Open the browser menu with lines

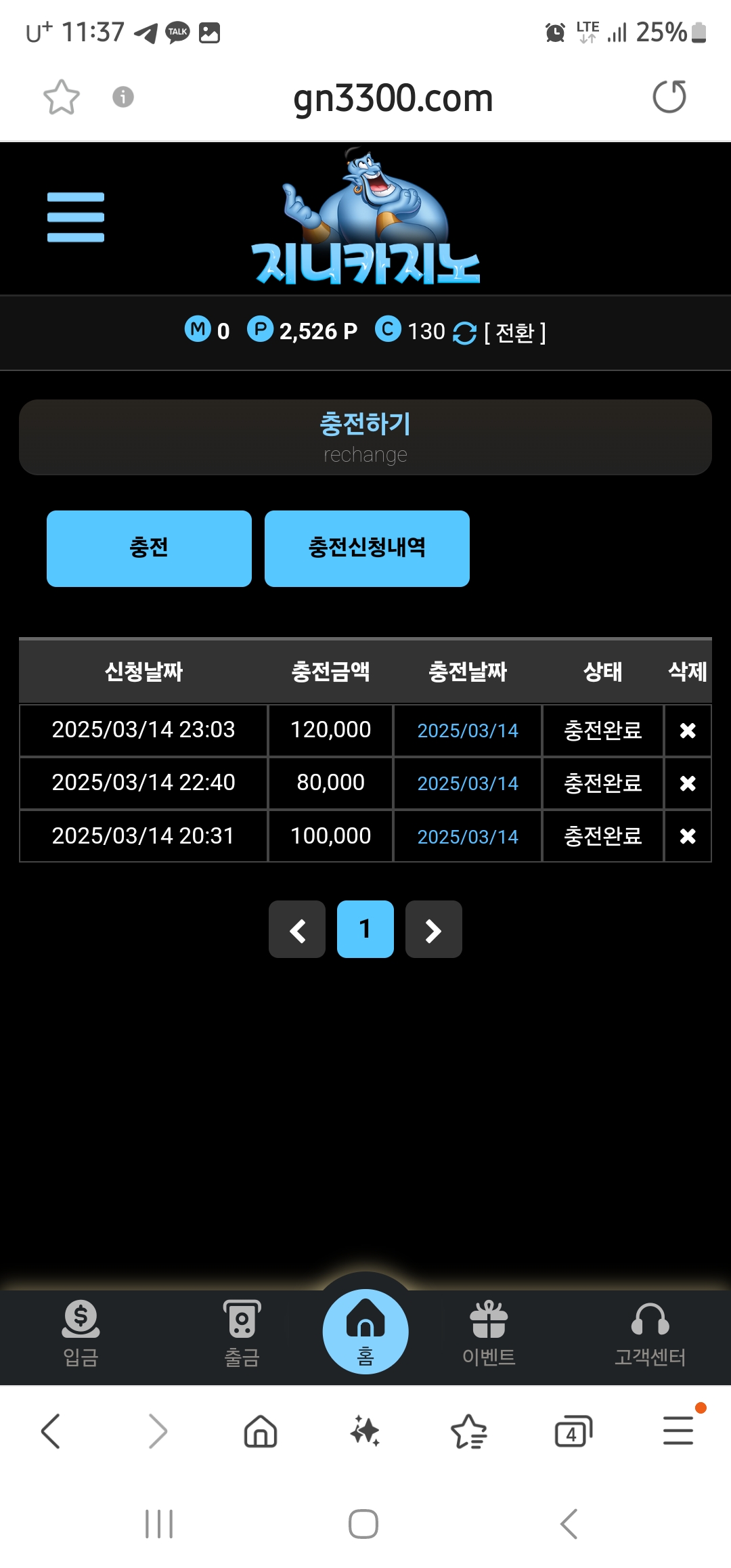pos(678,1431)
